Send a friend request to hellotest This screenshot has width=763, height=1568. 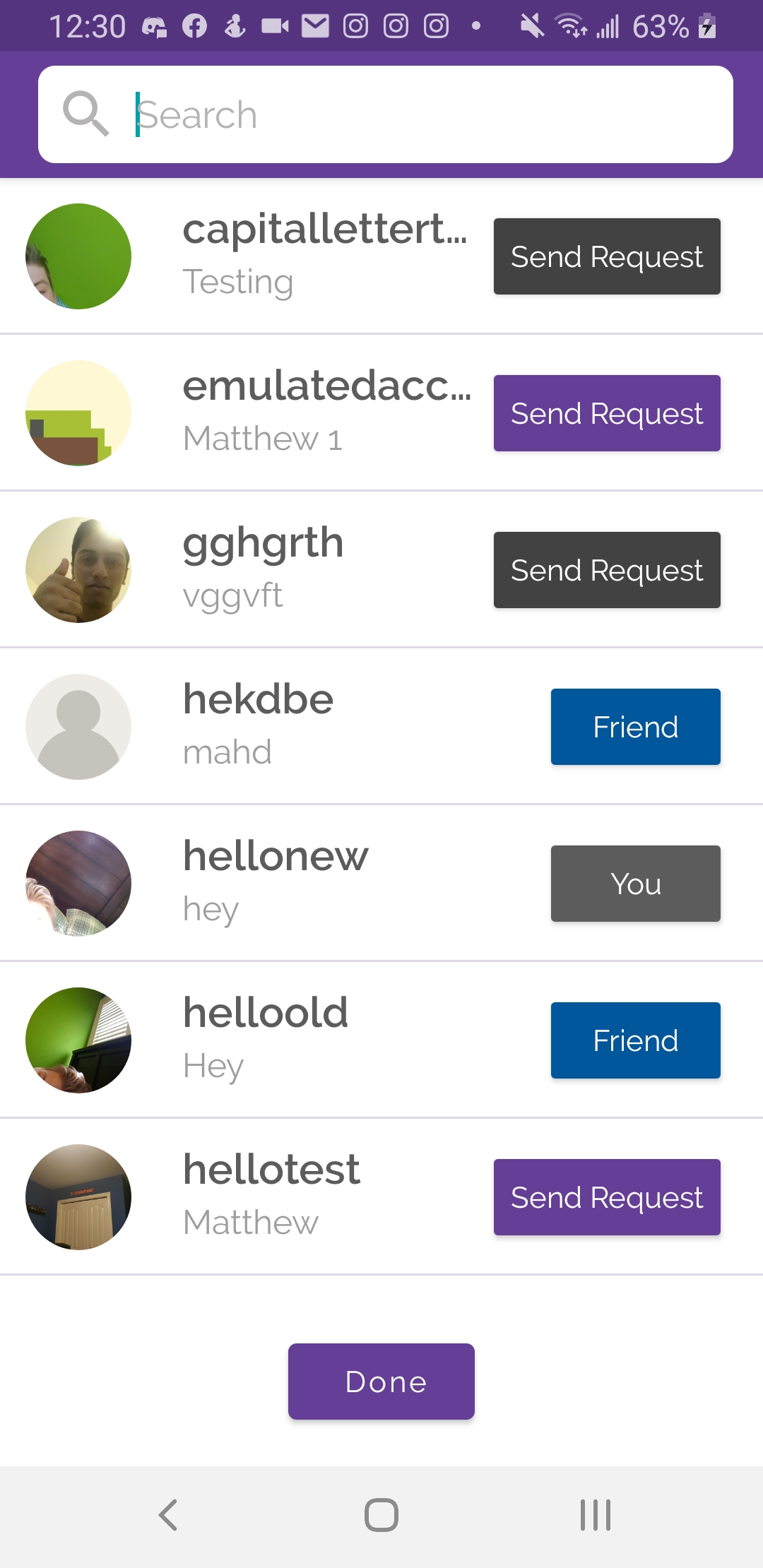[x=607, y=1197]
